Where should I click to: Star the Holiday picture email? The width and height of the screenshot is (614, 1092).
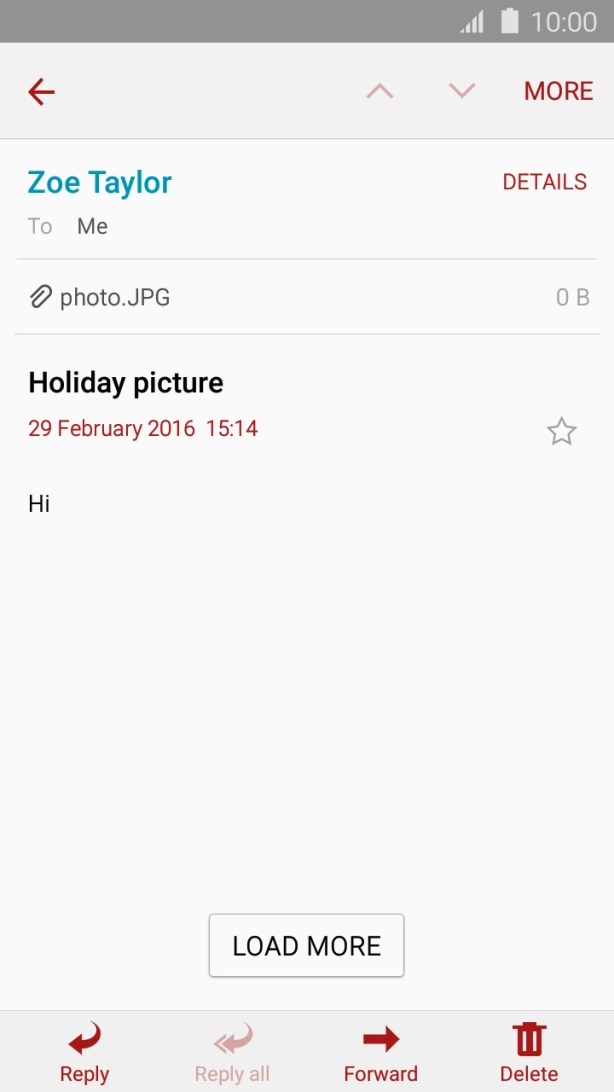click(x=561, y=432)
